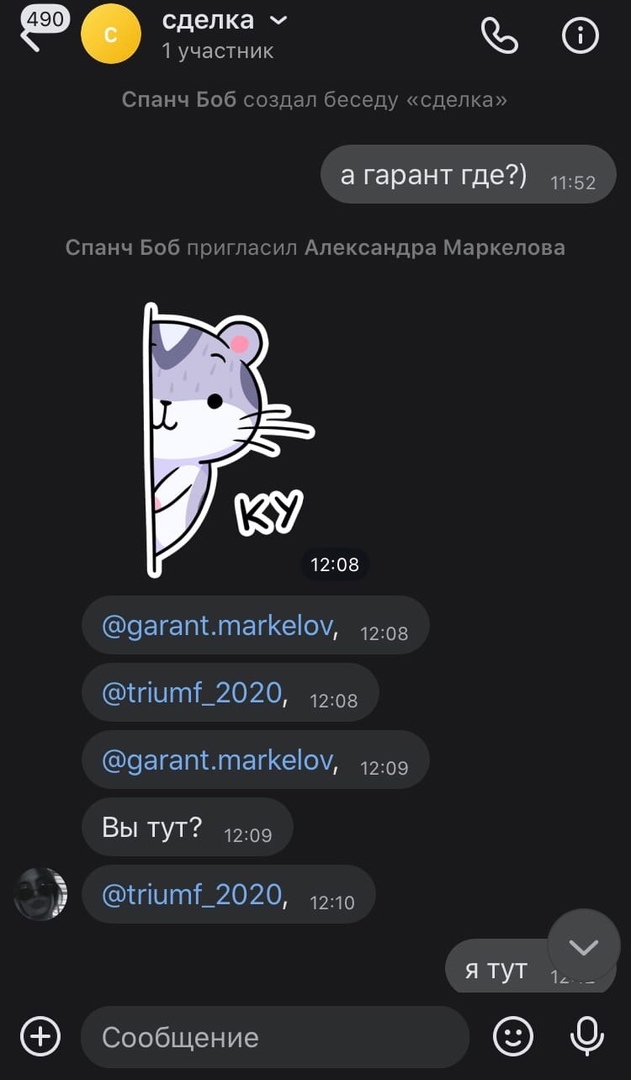The width and height of the screenshot is (631, 1080).
Task: Open the 12:08 @triumf_2020 mention
Action: pos(192,692)
